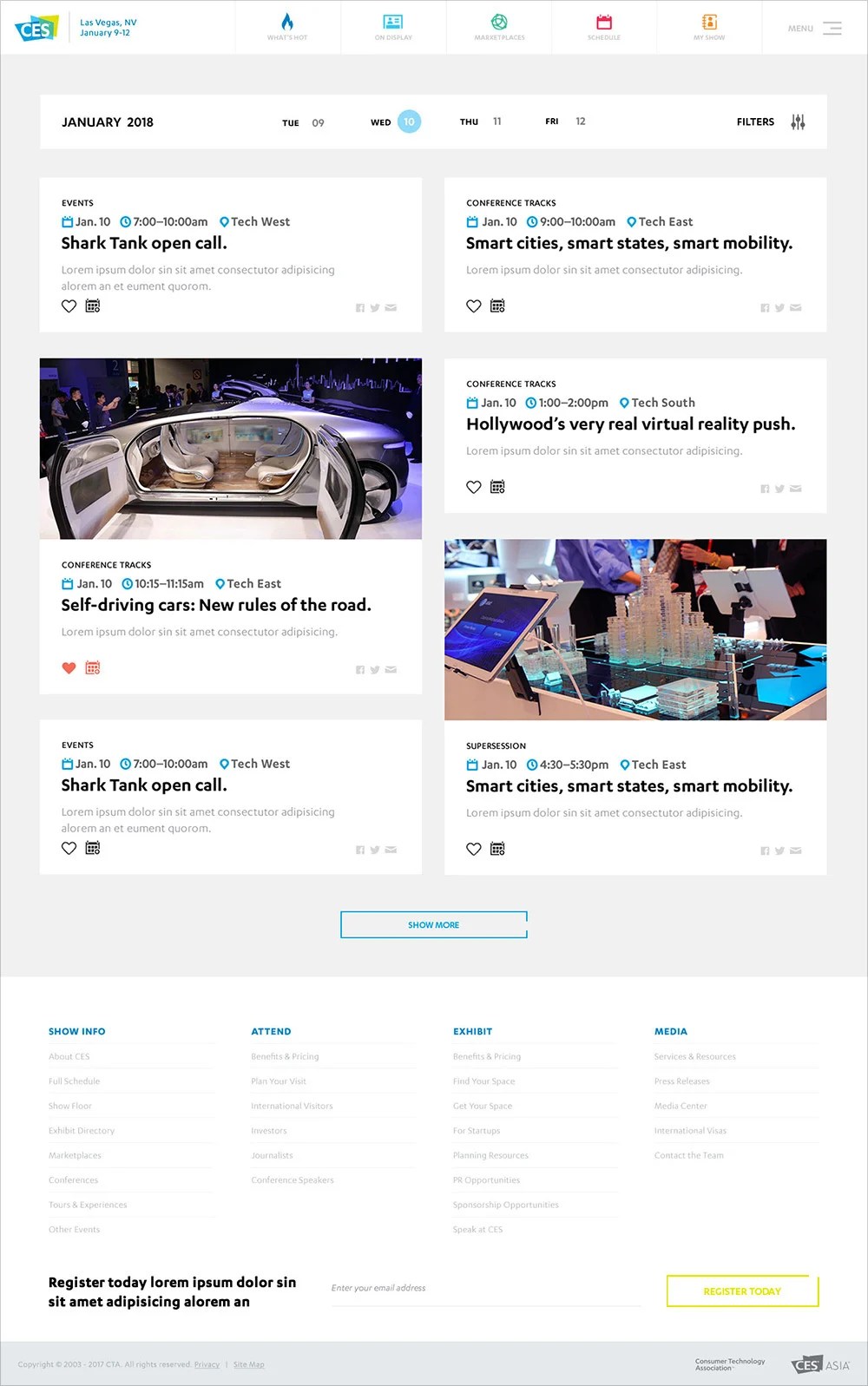Image resolution: width=868 pixels, height=1386 pixels.
Task: Open the Filters control
Action: point(771,122)
